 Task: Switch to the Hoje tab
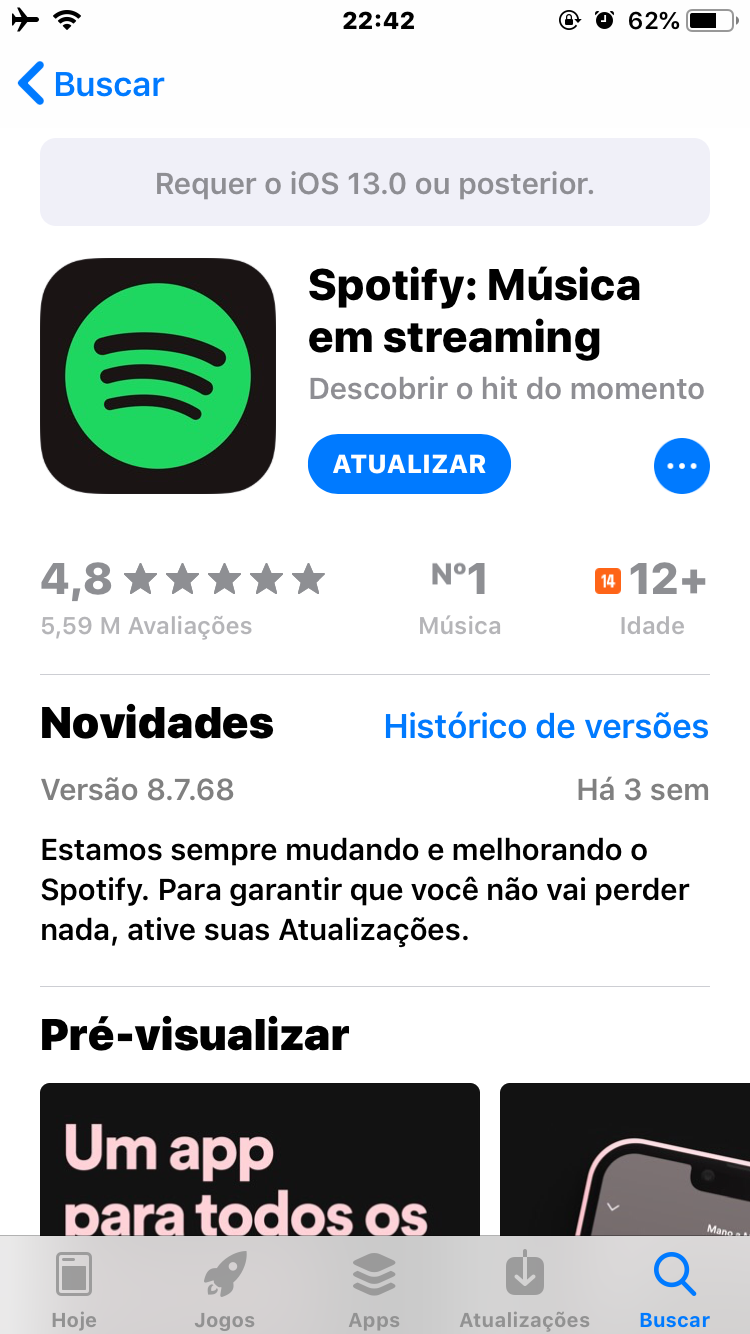pyautogui.click(x=74, y=1288)
